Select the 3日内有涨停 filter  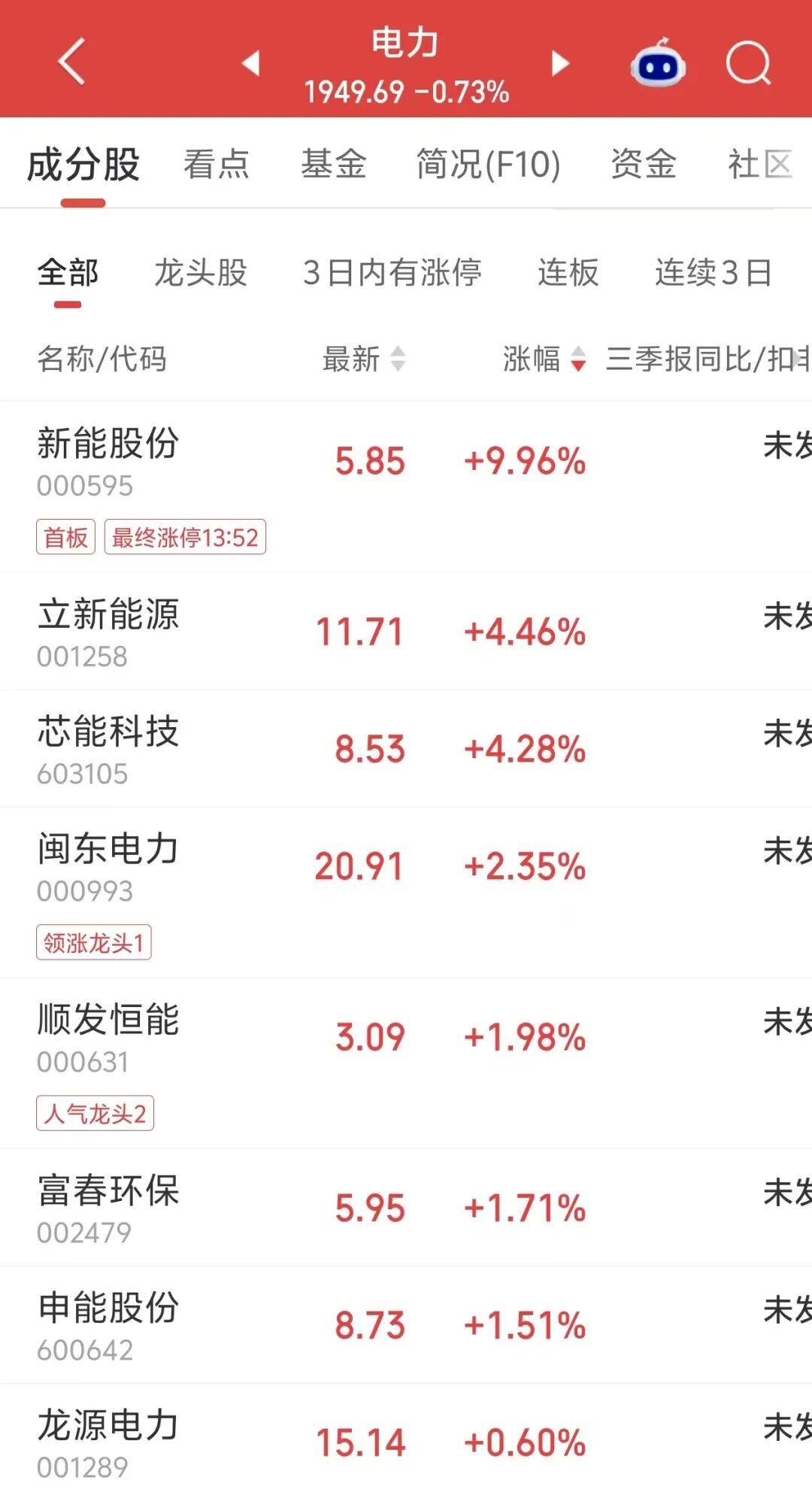[x=392, y=272]
